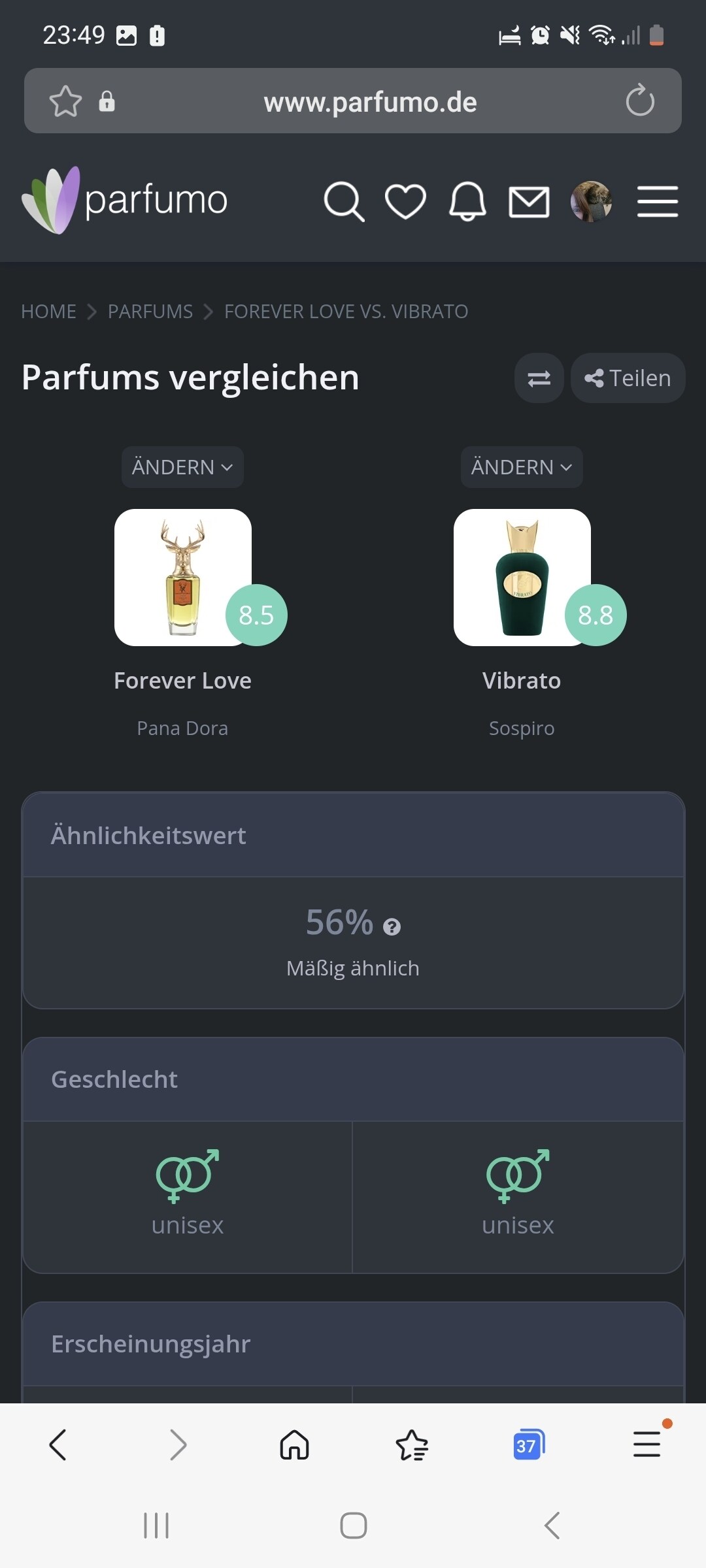The image size is (706, 1568).
Task: Bookmark this page with the star
Action: point(65,101)
